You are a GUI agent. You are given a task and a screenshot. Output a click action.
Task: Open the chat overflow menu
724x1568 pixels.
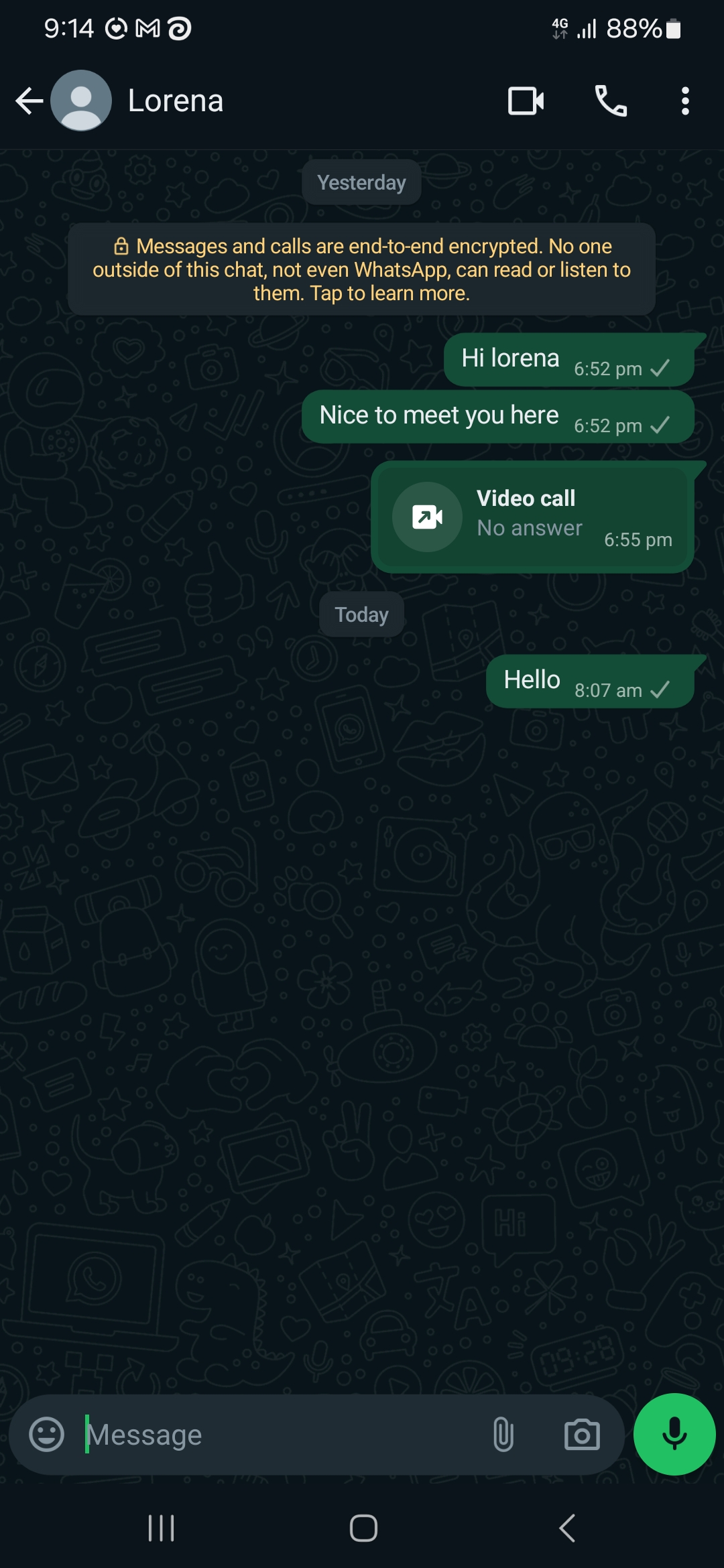(x=685, y=101)
